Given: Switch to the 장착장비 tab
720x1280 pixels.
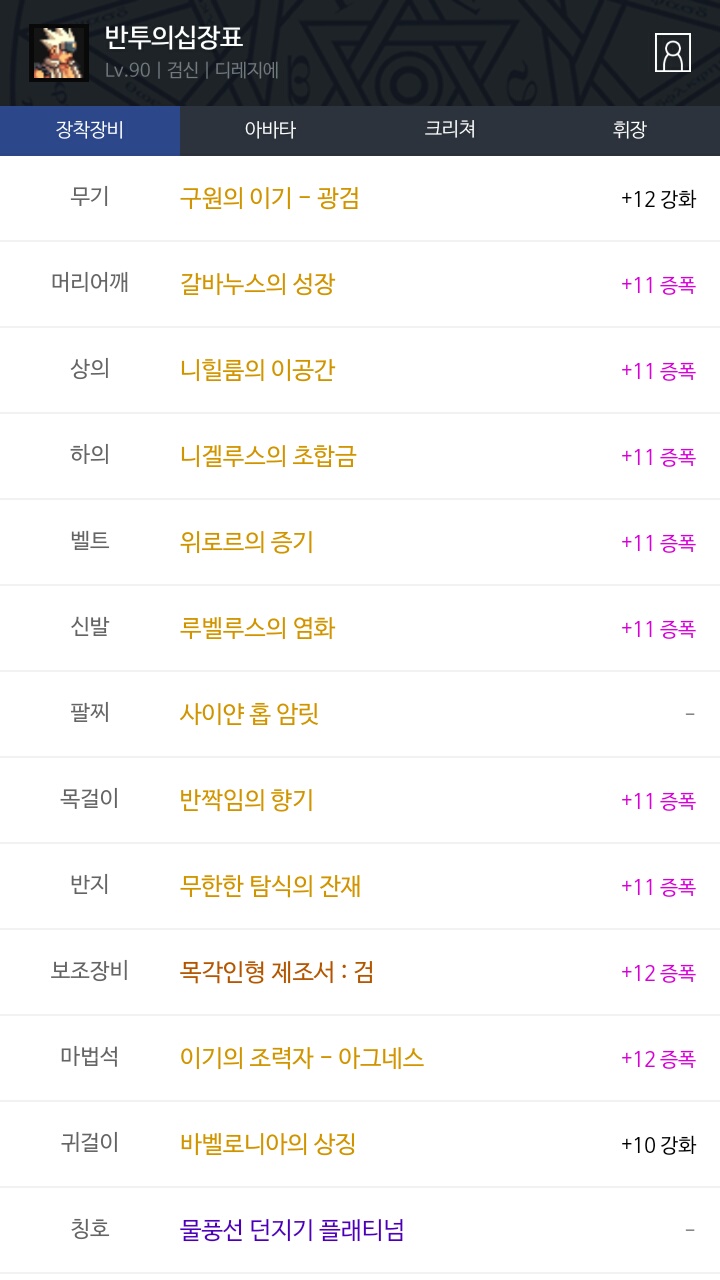Looking at the screenshot, I should (90, 130).
